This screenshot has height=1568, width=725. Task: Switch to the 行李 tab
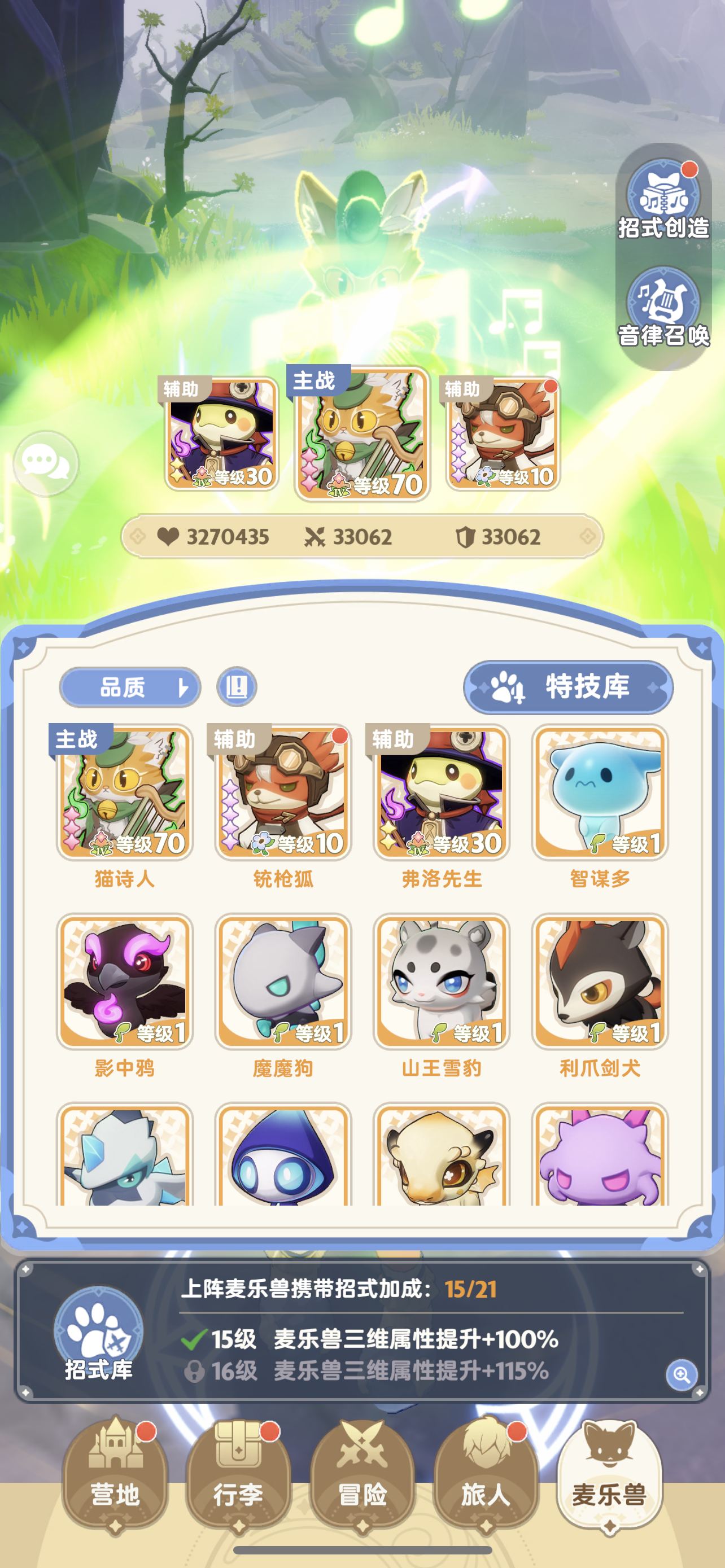tap(239, 1475)
